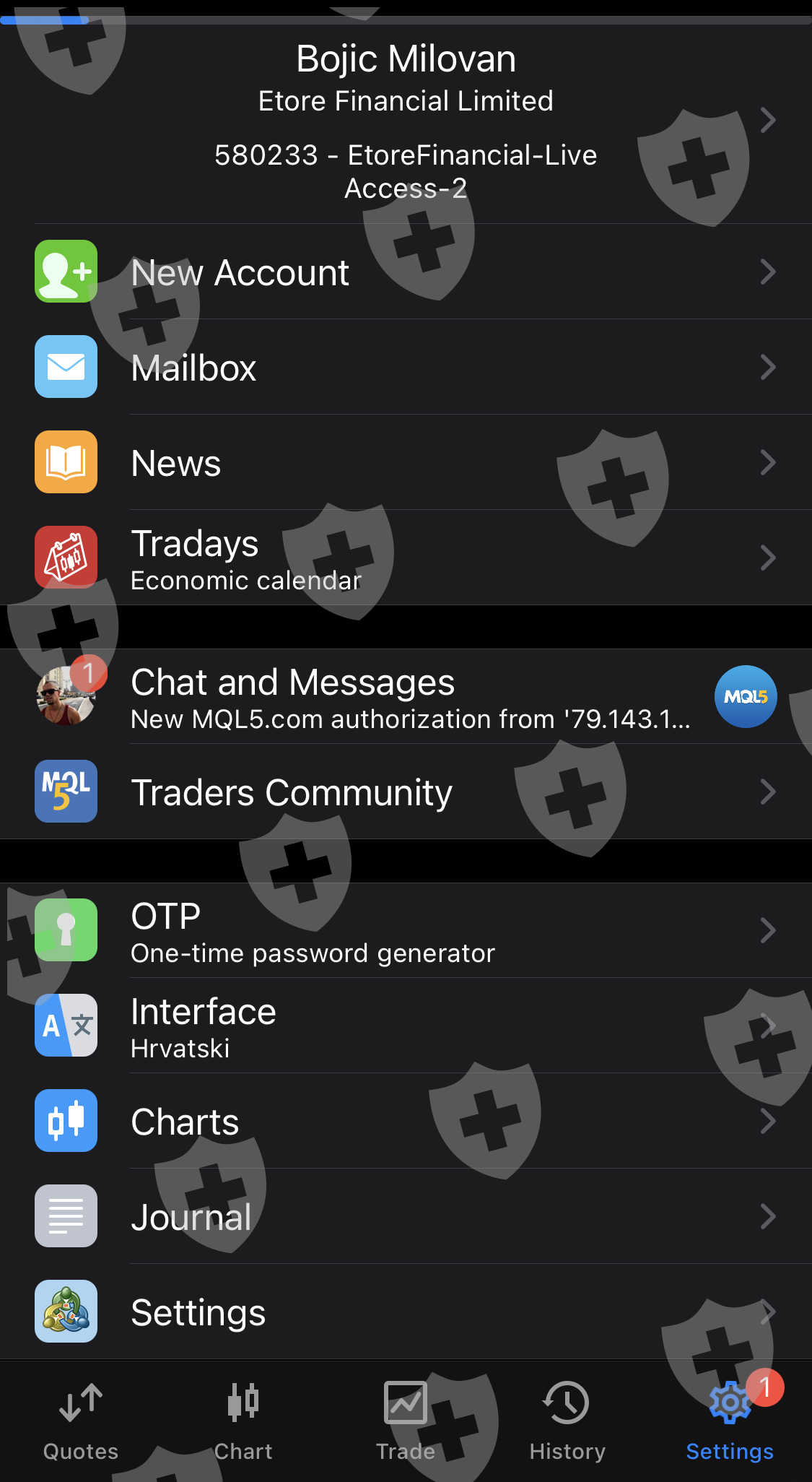Open the Settings list row
Image resolution: width=812 pixels, height=1482 pixels.
pyautogui.click(x=406, y=1312)
